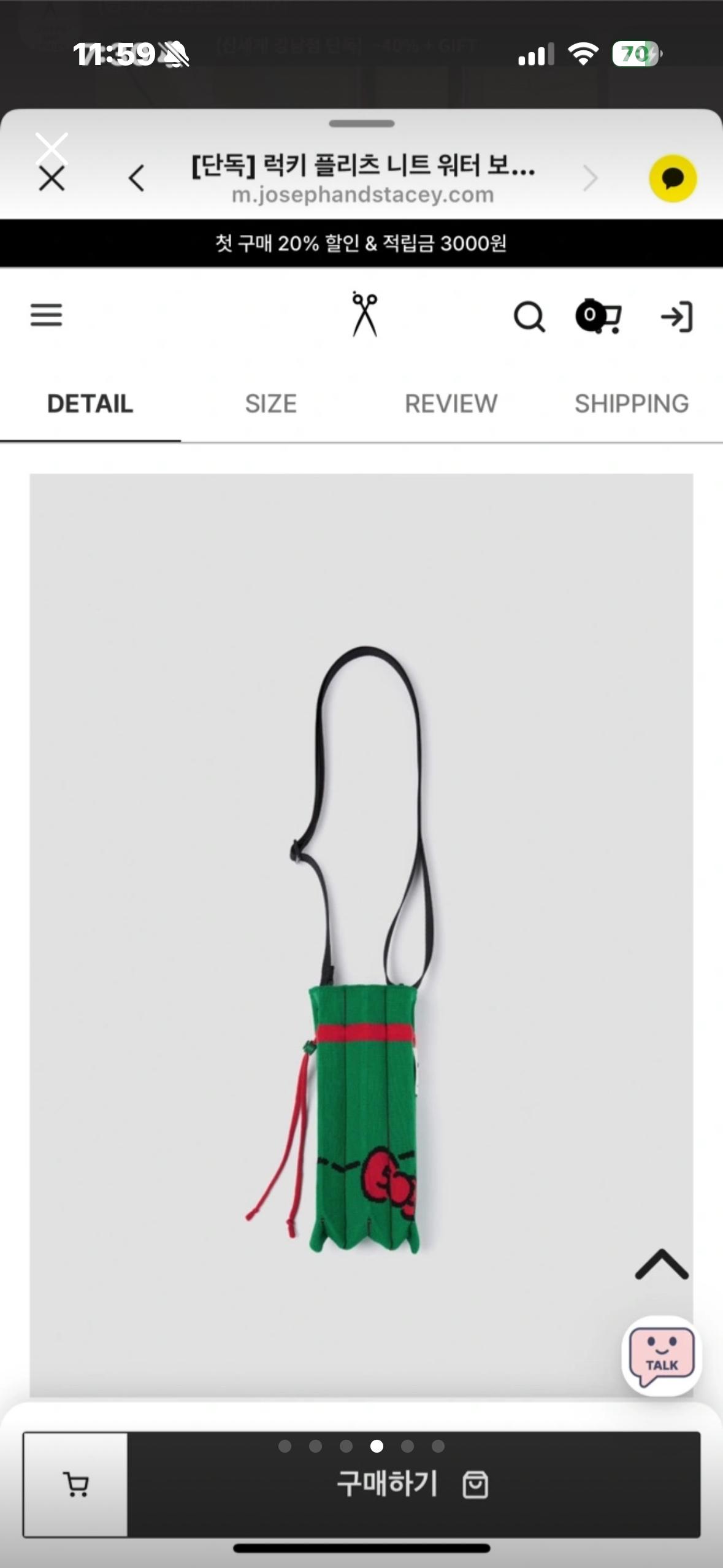Open the search magnifier
Image resolution: width=723 pixels, height=1568 pixels.
[x=529, y=317]
